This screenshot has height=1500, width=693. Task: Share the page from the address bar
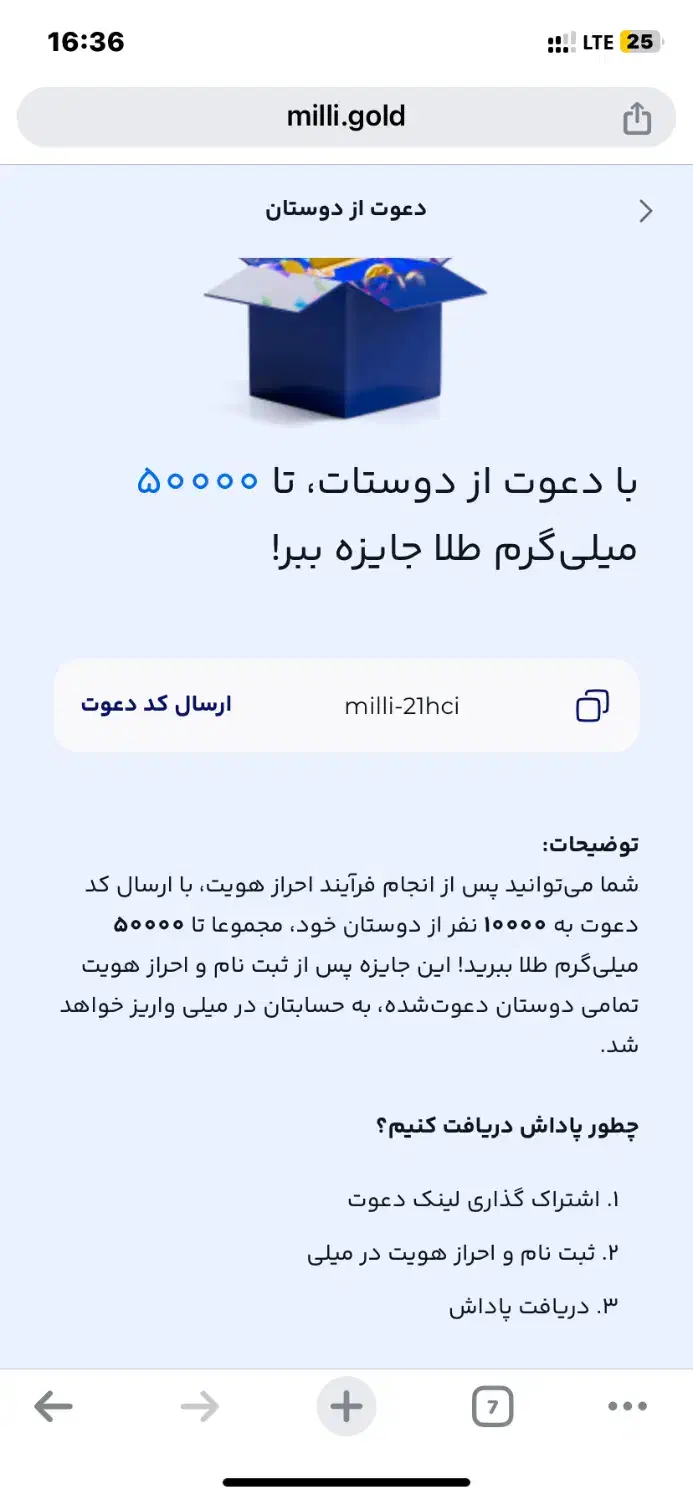pyautogui.click(x=637, y=118)
